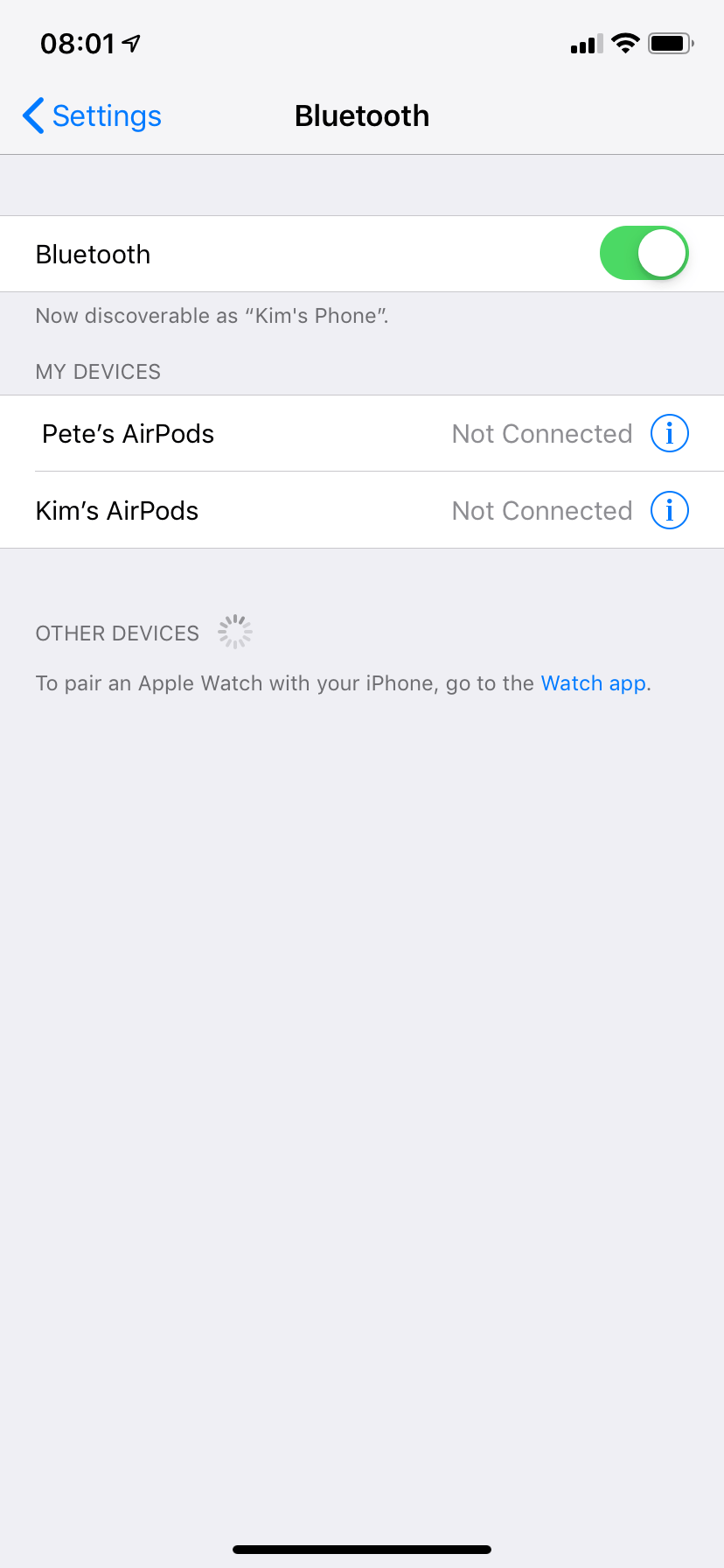The height and width of the screenshot is (1568, 724).
Task: Go back to Settings
Action: click(x=93, y=115)
